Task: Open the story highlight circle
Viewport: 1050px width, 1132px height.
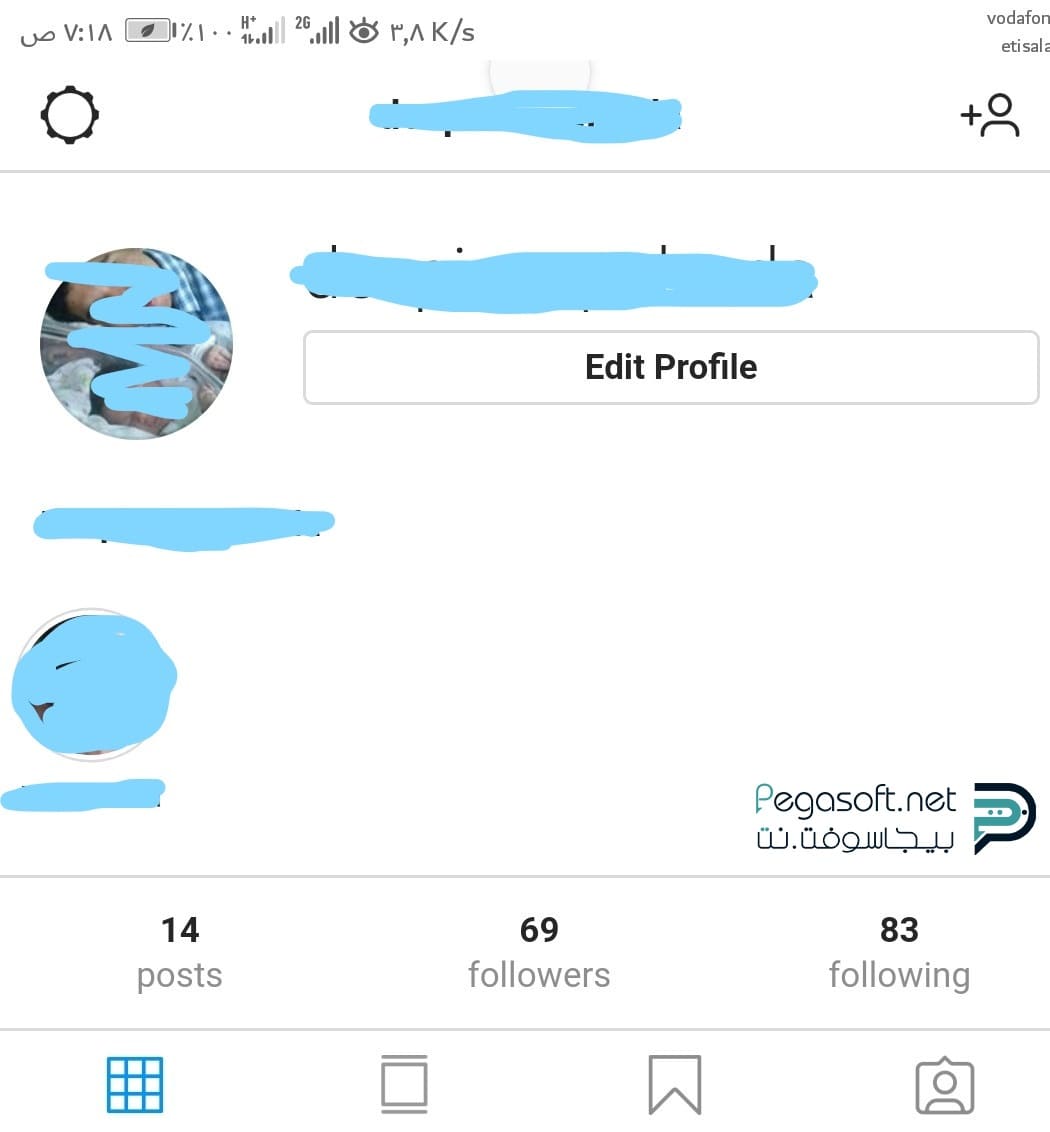Action: [x=92, y=684]
